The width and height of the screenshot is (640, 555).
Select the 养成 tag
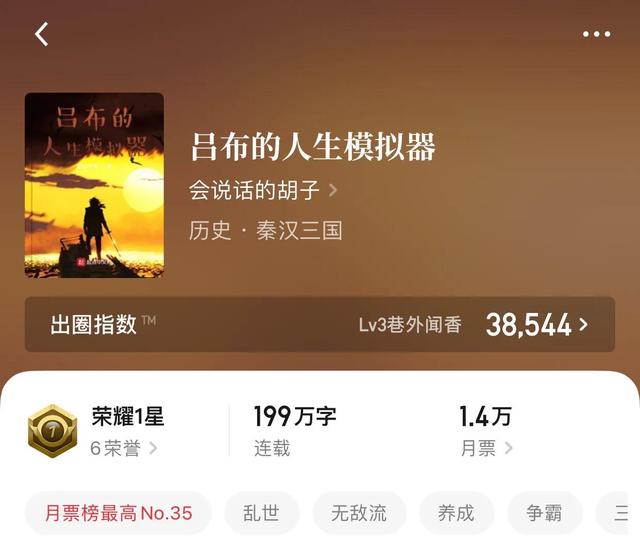[x=456, y=513]
